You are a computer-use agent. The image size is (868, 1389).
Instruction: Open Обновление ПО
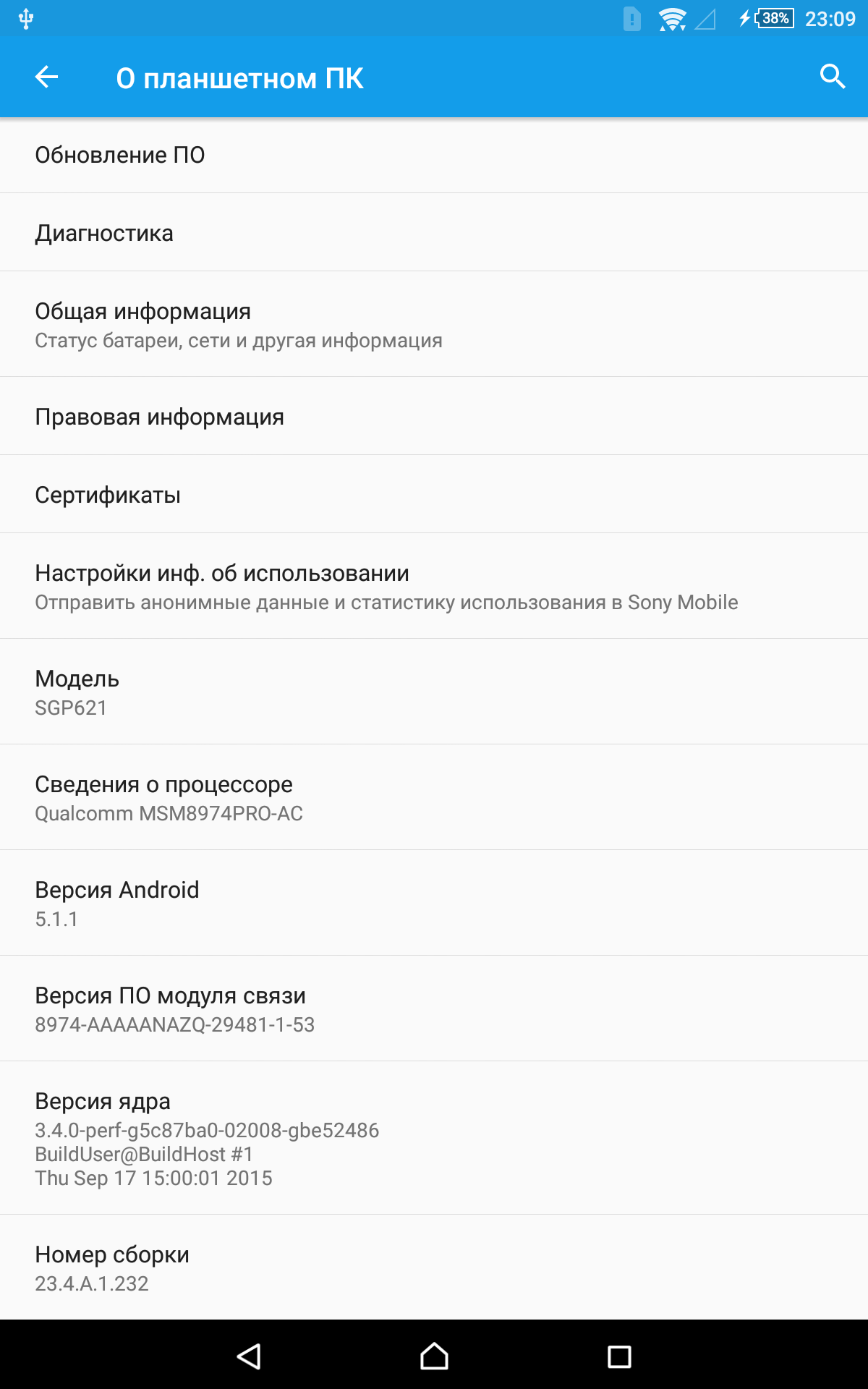(x=434, y=155)
